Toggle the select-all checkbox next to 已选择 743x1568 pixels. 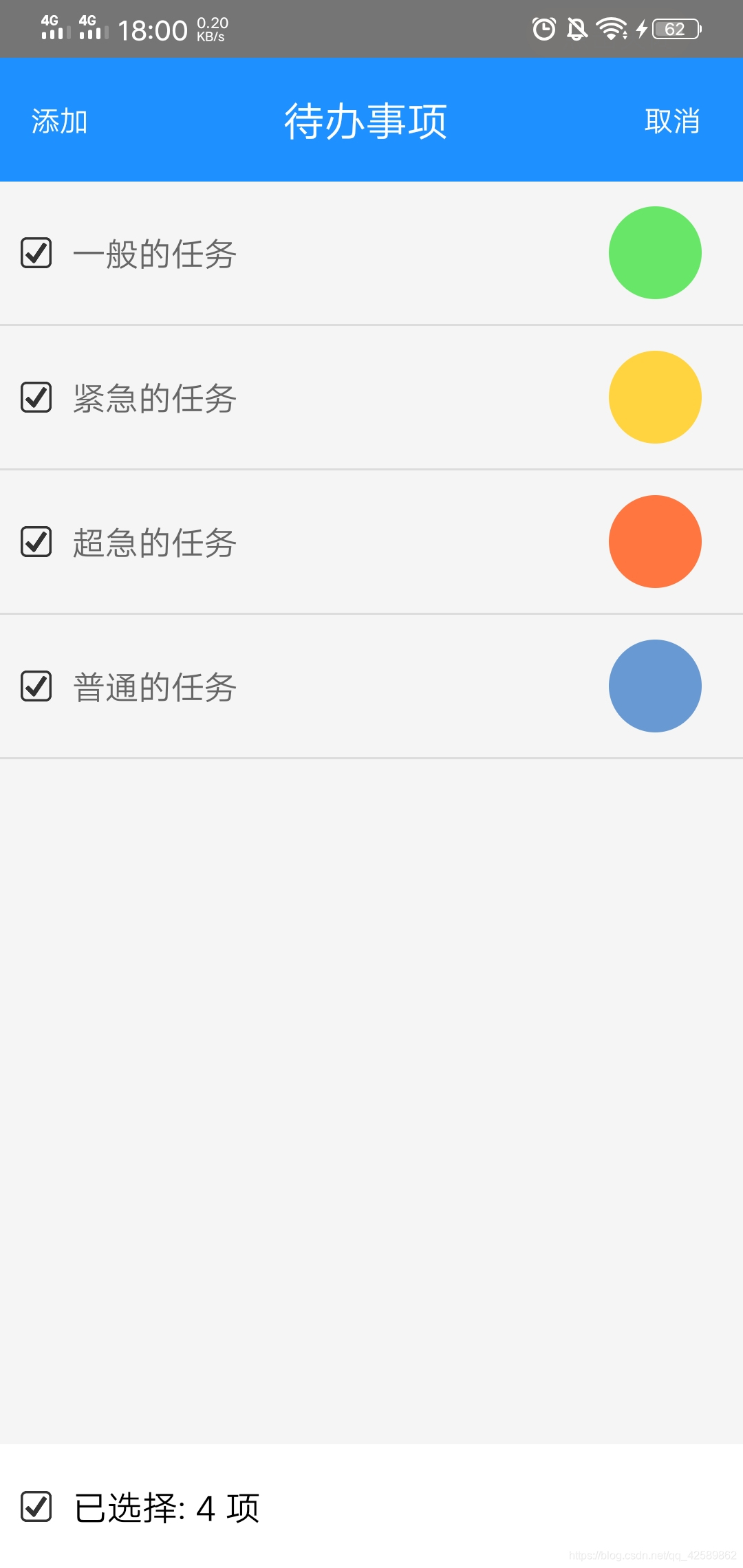[36, 1507]
